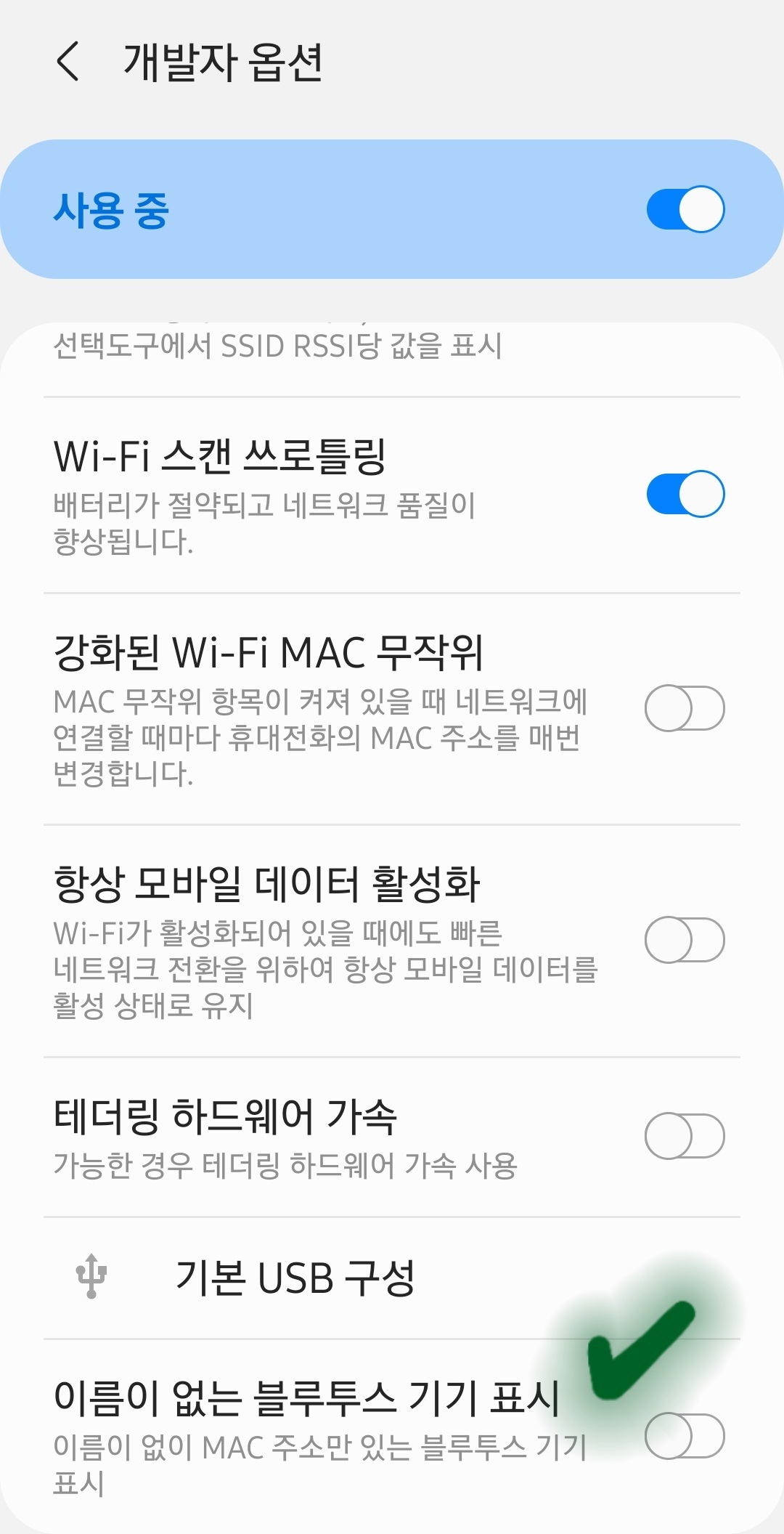Turn on 항상 모바일 데이터 활성화

685,940
